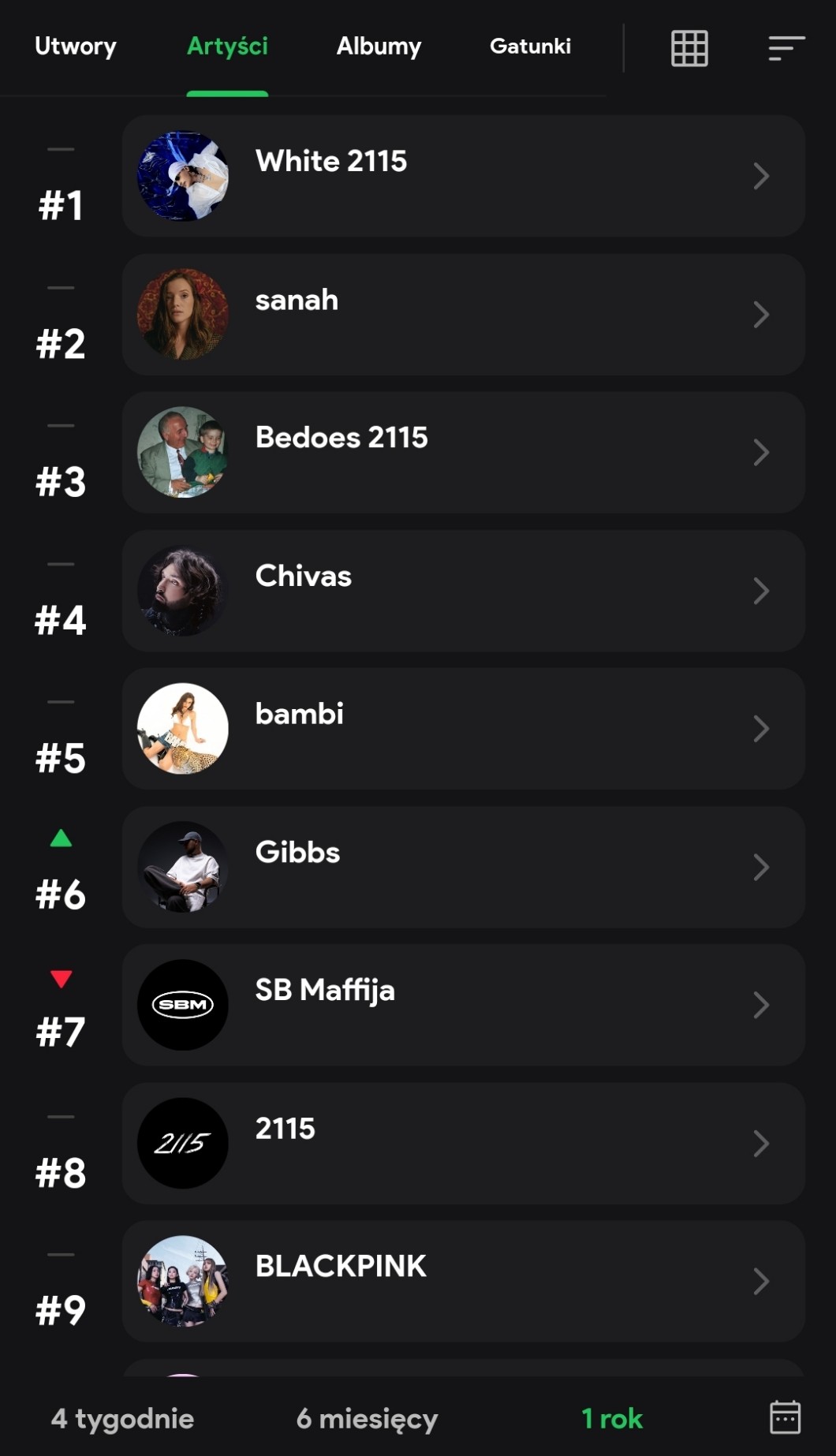View SB Maffija details
836x1456 pixels.
(463, 1005)
